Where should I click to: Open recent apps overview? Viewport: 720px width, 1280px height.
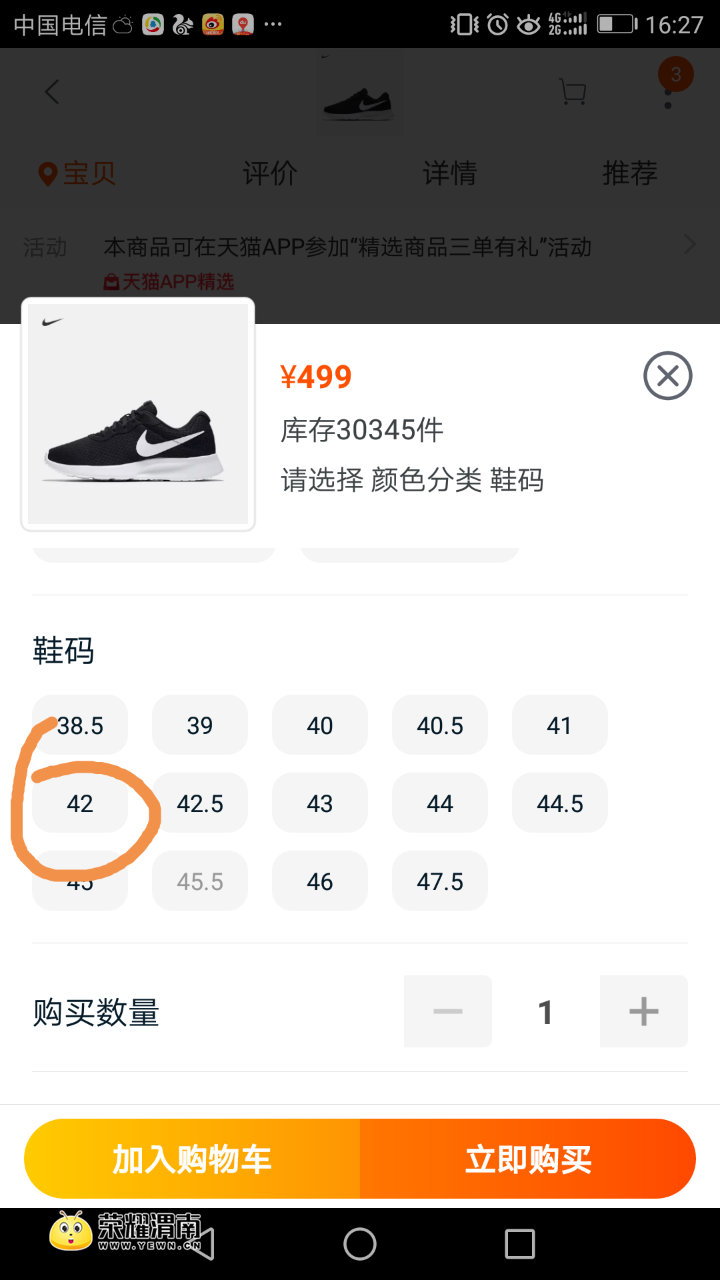click(519, 1244)
